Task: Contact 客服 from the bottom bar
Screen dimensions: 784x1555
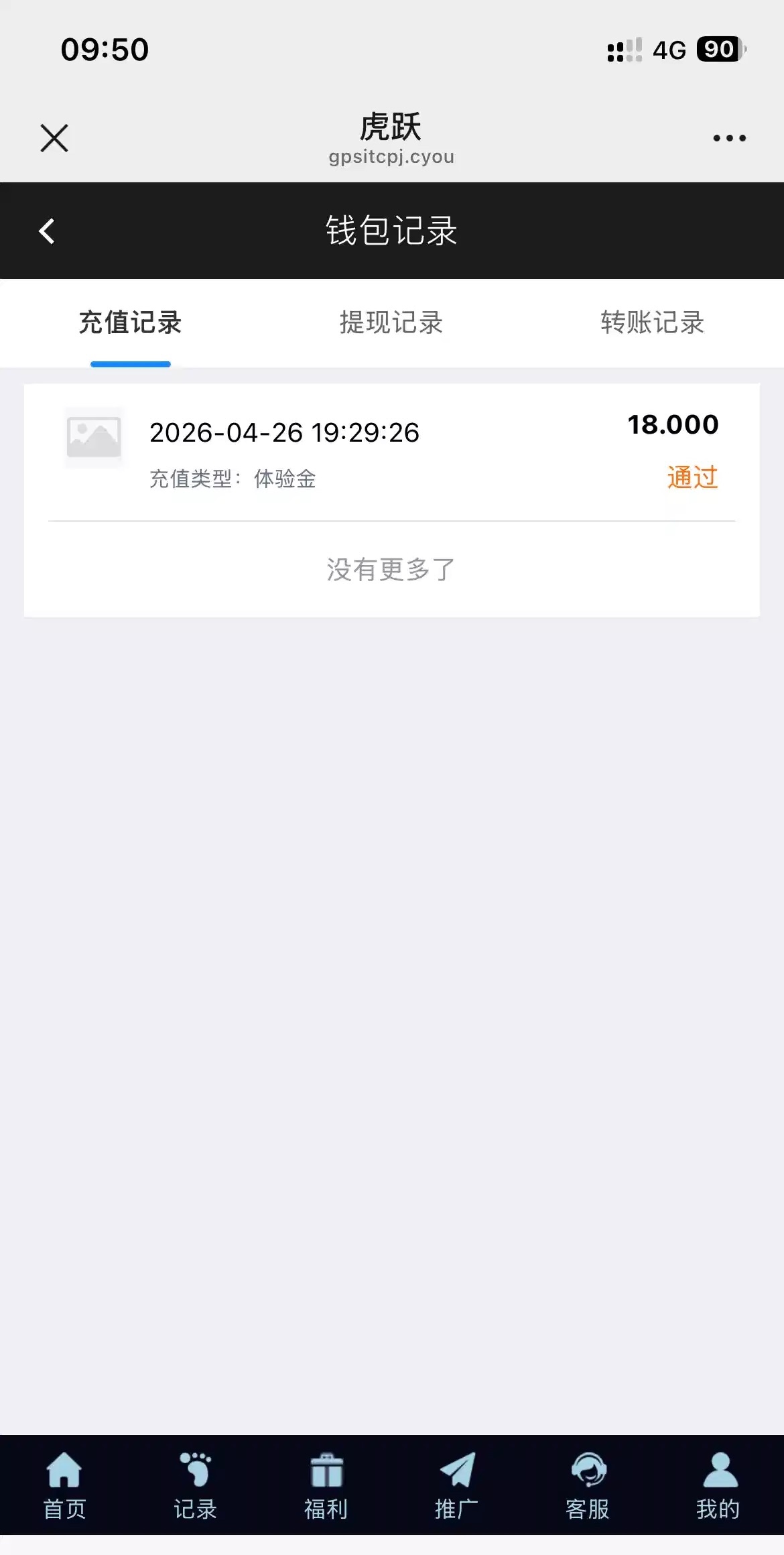Action: point(588,1485)
